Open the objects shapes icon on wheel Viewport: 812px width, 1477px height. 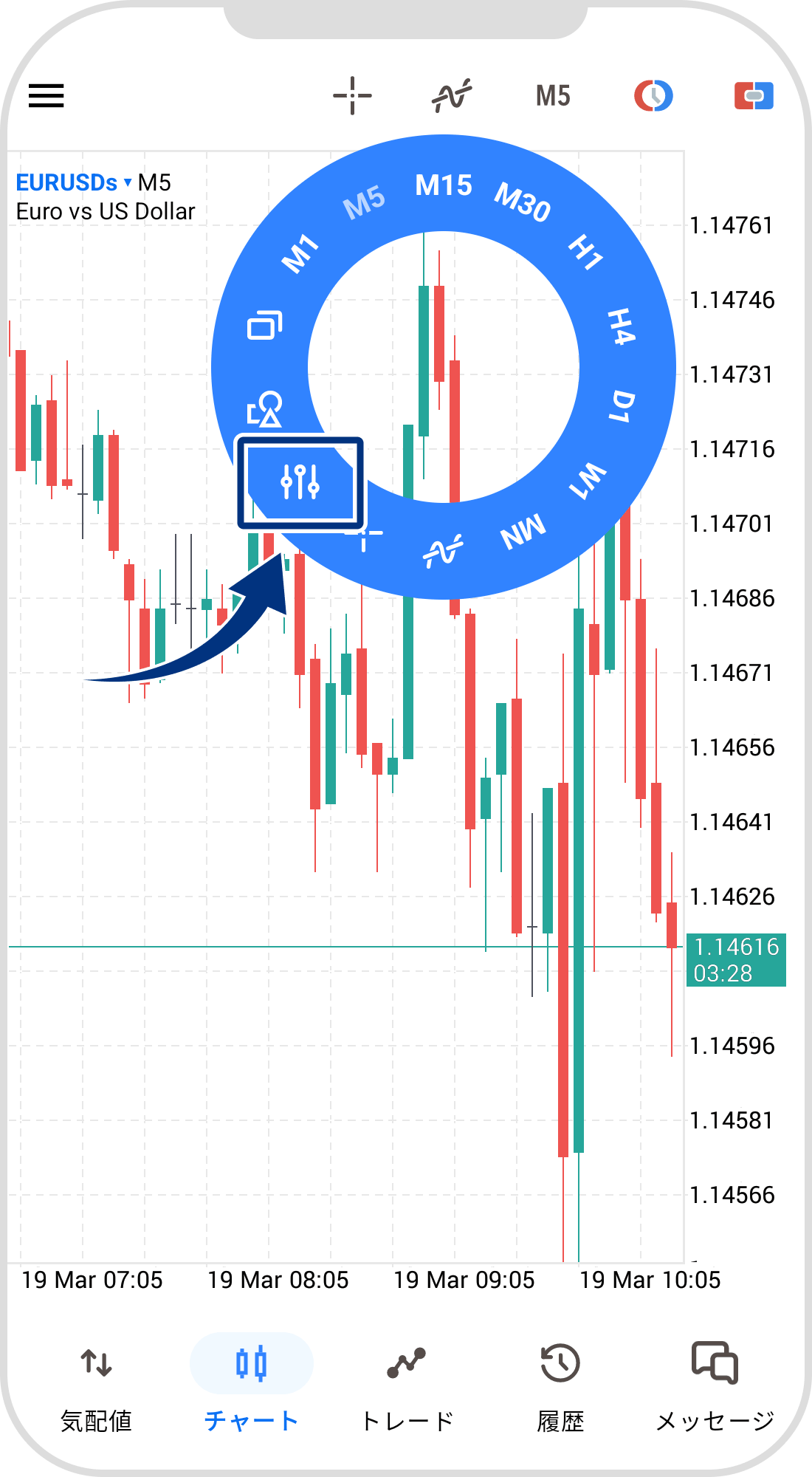[x=265, y=408]
